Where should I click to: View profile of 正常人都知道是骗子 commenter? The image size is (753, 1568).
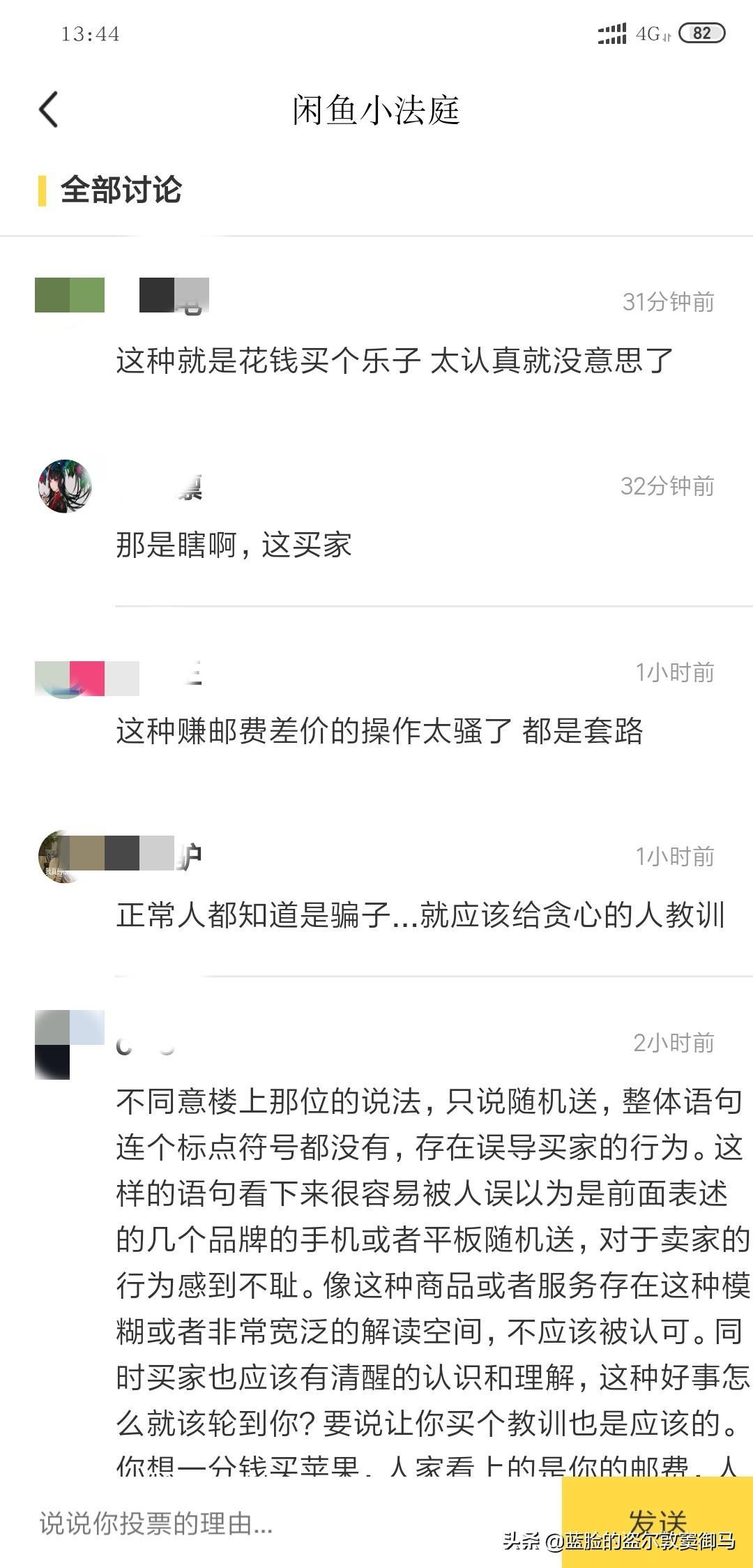click(63, 856)
